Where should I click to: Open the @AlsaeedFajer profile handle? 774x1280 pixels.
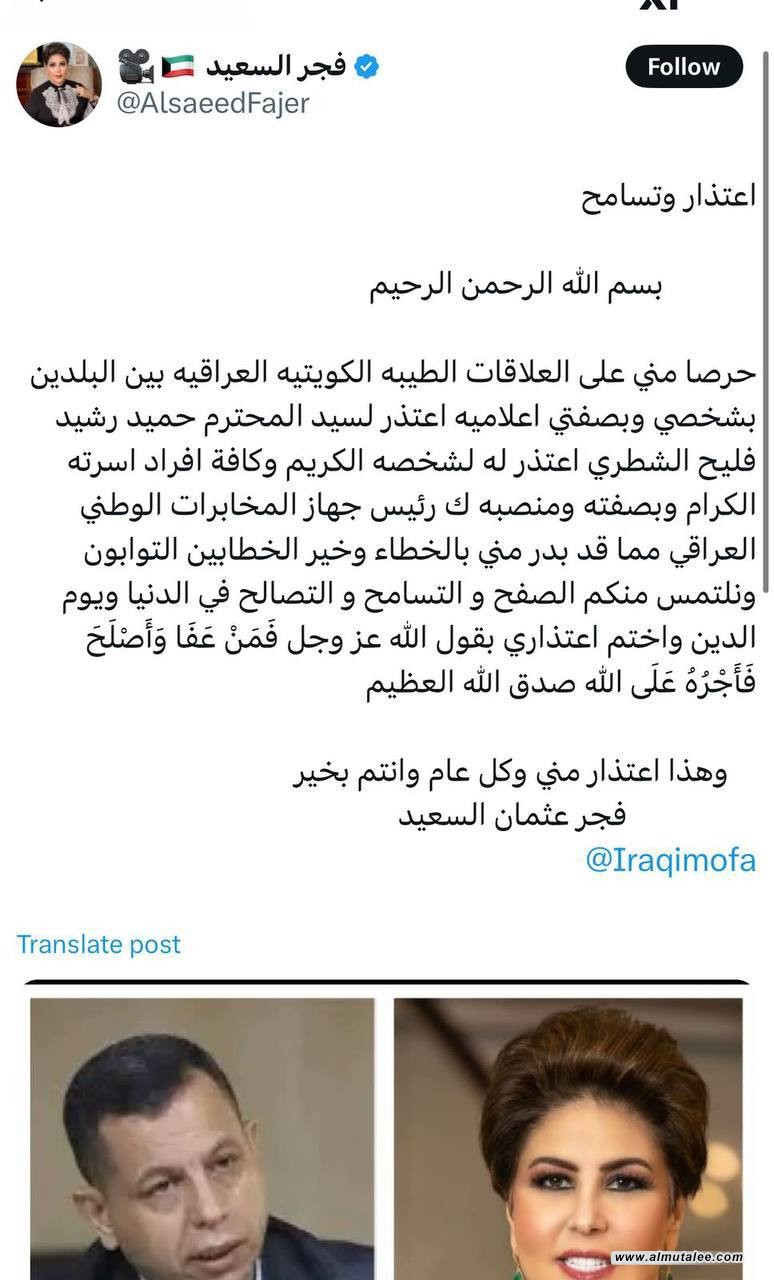[x=213, y=103]
